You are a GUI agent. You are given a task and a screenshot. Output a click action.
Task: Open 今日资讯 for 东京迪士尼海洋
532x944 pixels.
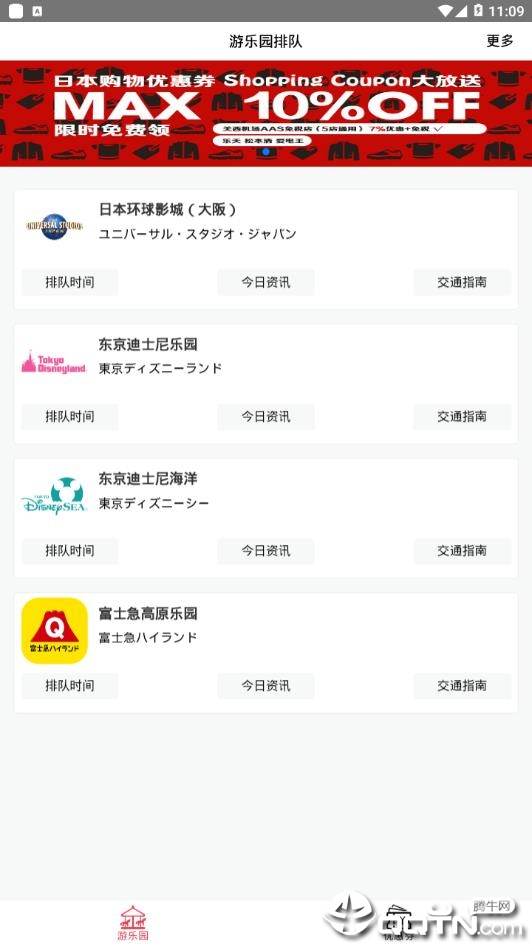click(265, 551)
